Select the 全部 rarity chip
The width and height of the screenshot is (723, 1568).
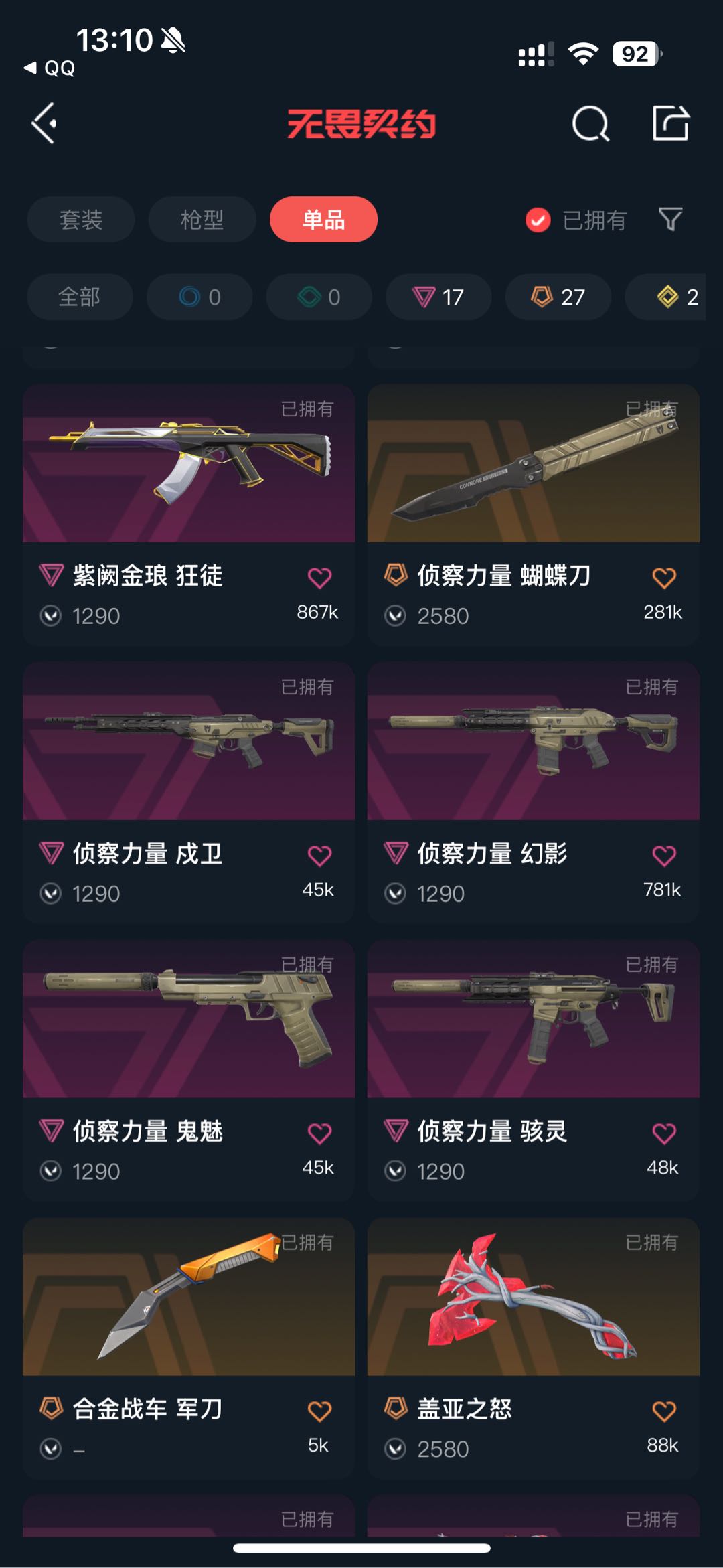79,297
